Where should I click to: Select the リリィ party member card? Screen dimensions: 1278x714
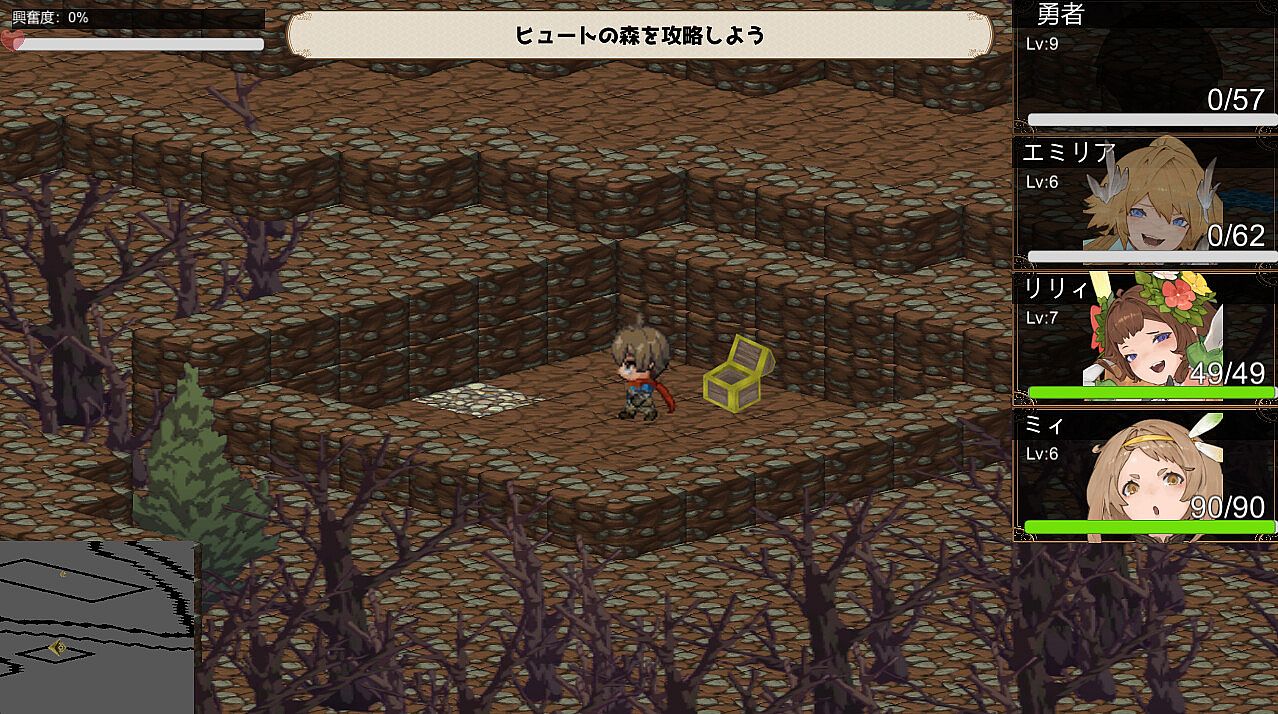coord(1146,338)
